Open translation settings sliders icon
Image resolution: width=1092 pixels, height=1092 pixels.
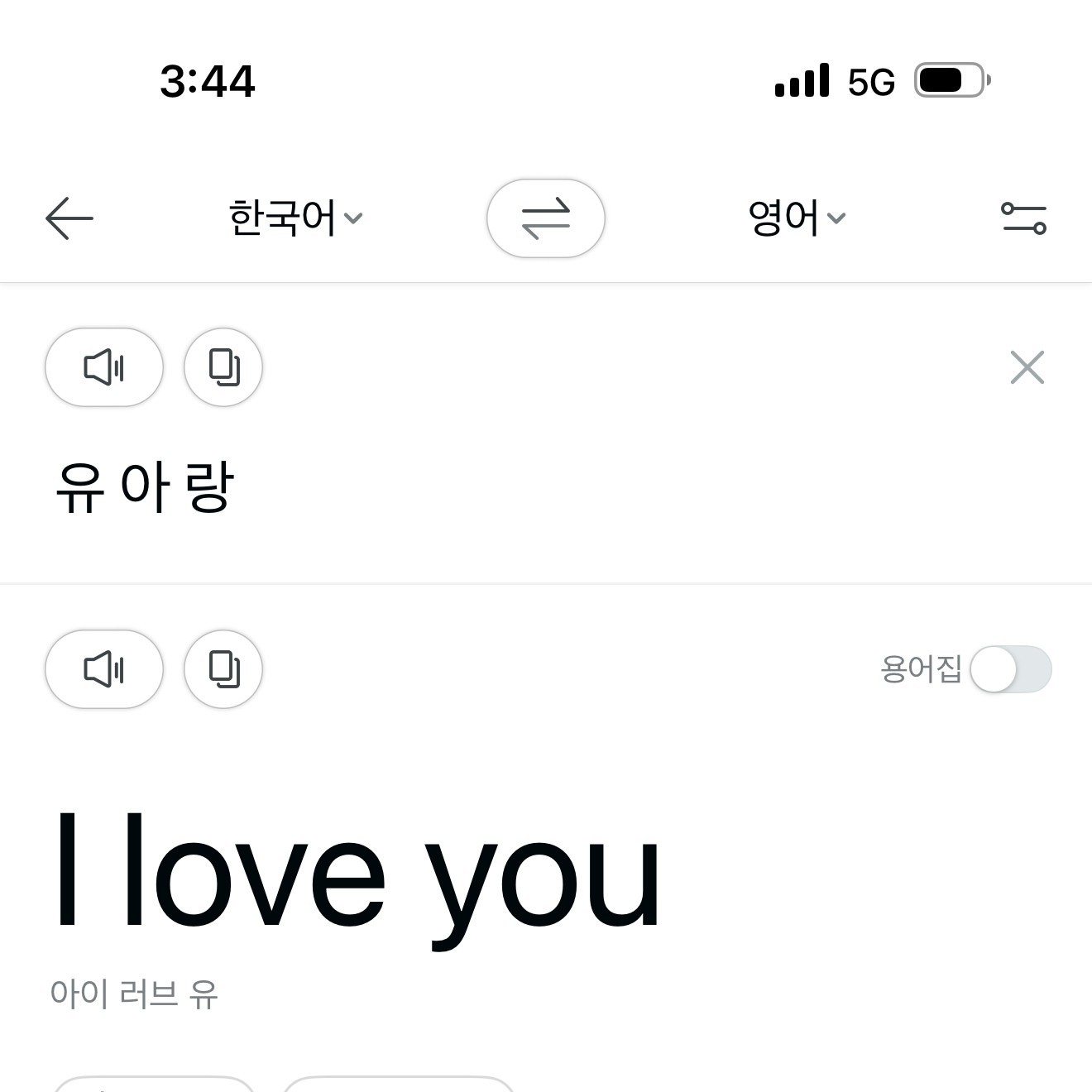coord(1023,218)
